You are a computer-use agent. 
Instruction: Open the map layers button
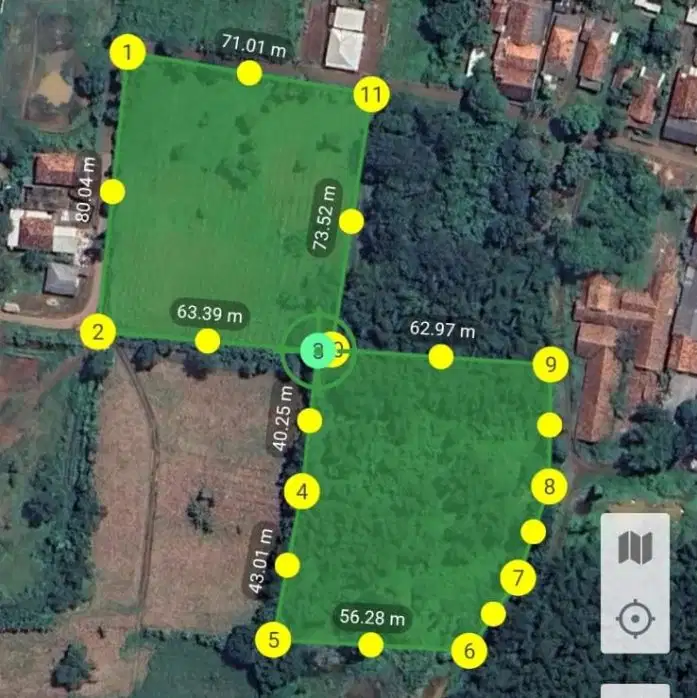[635, 548]
